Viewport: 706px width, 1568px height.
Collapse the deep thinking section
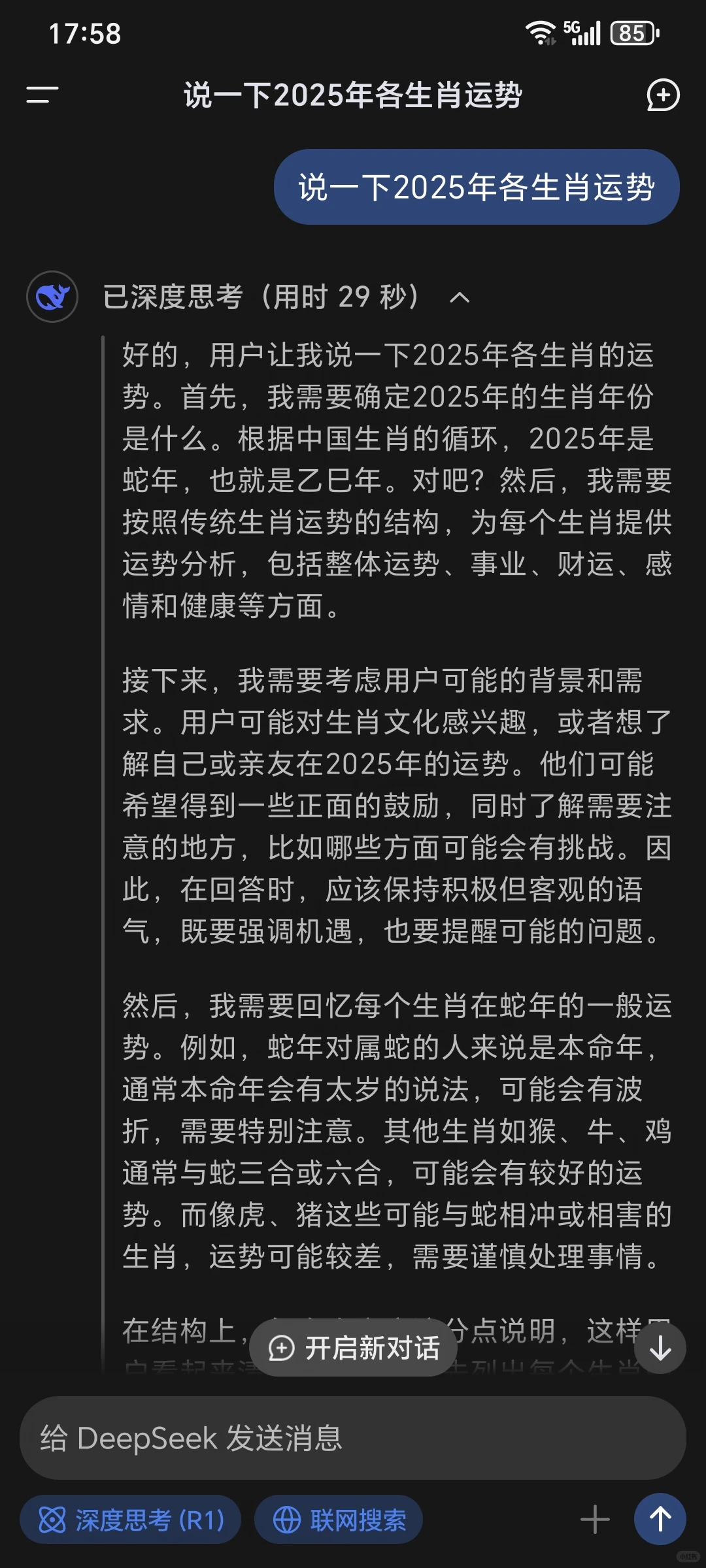click(x=460, y=298)
